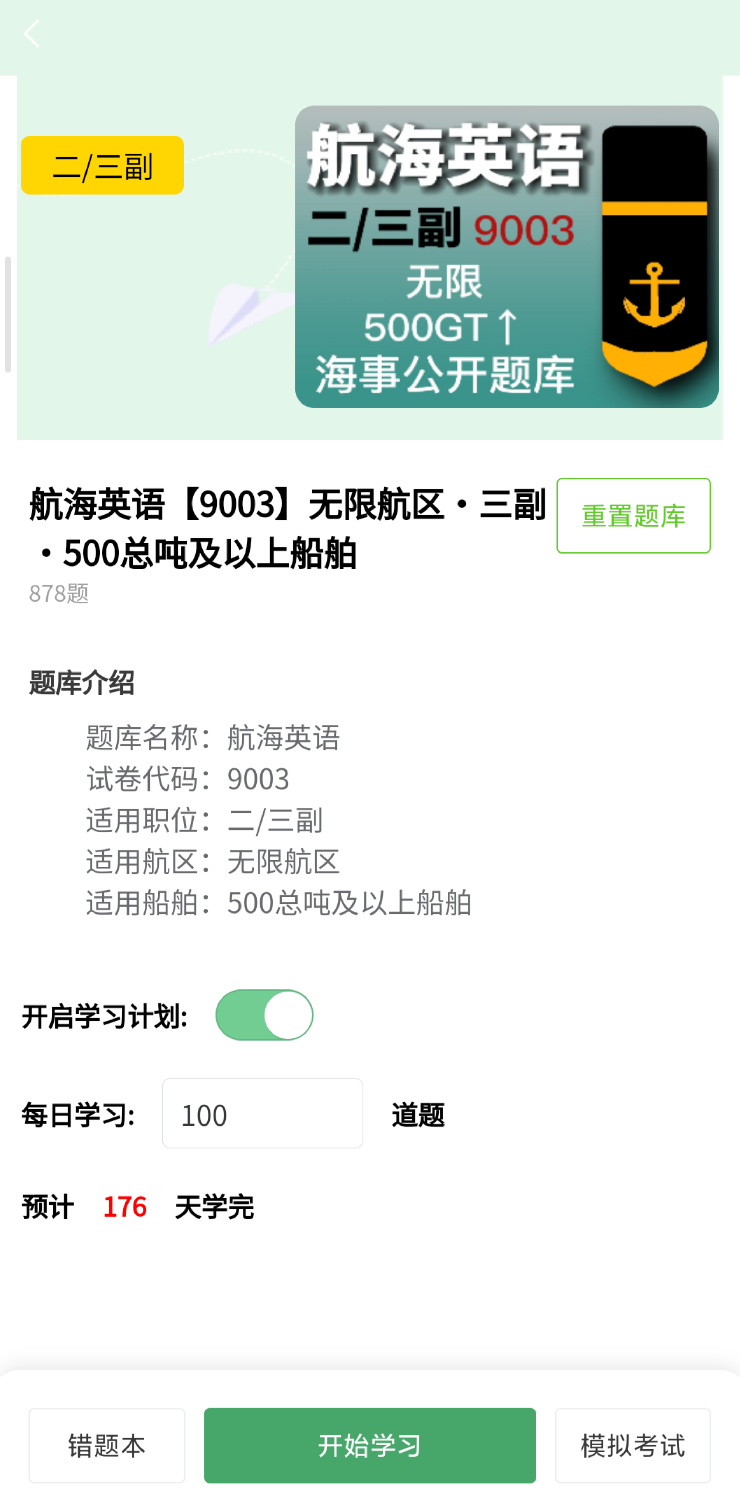Click the 878题 question count label
The height and width of the screenshot is (1510, 740).
[57, 594]
